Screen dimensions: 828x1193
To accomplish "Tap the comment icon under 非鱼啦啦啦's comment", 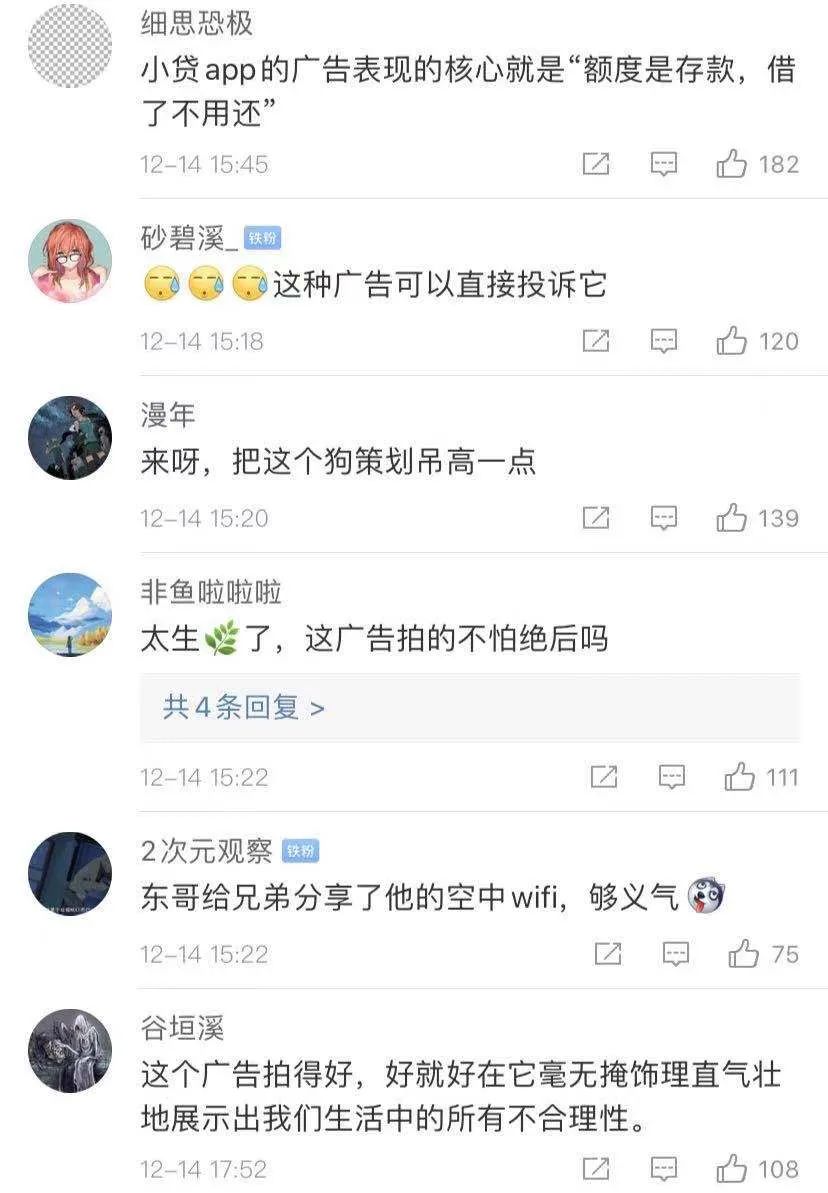I will pos(663,776).
